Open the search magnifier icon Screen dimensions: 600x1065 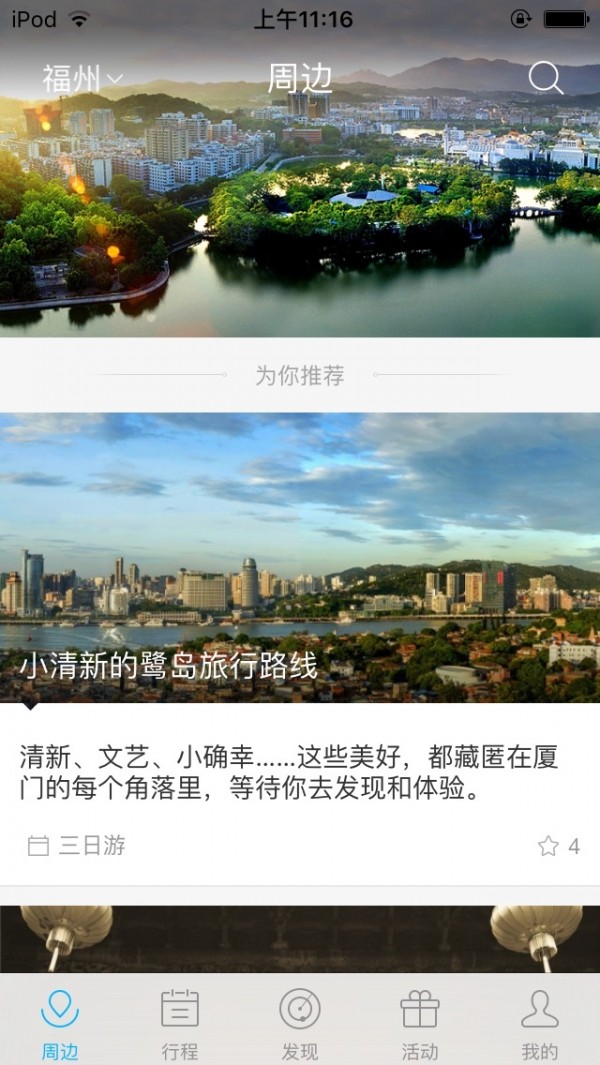tap(545, 78)
